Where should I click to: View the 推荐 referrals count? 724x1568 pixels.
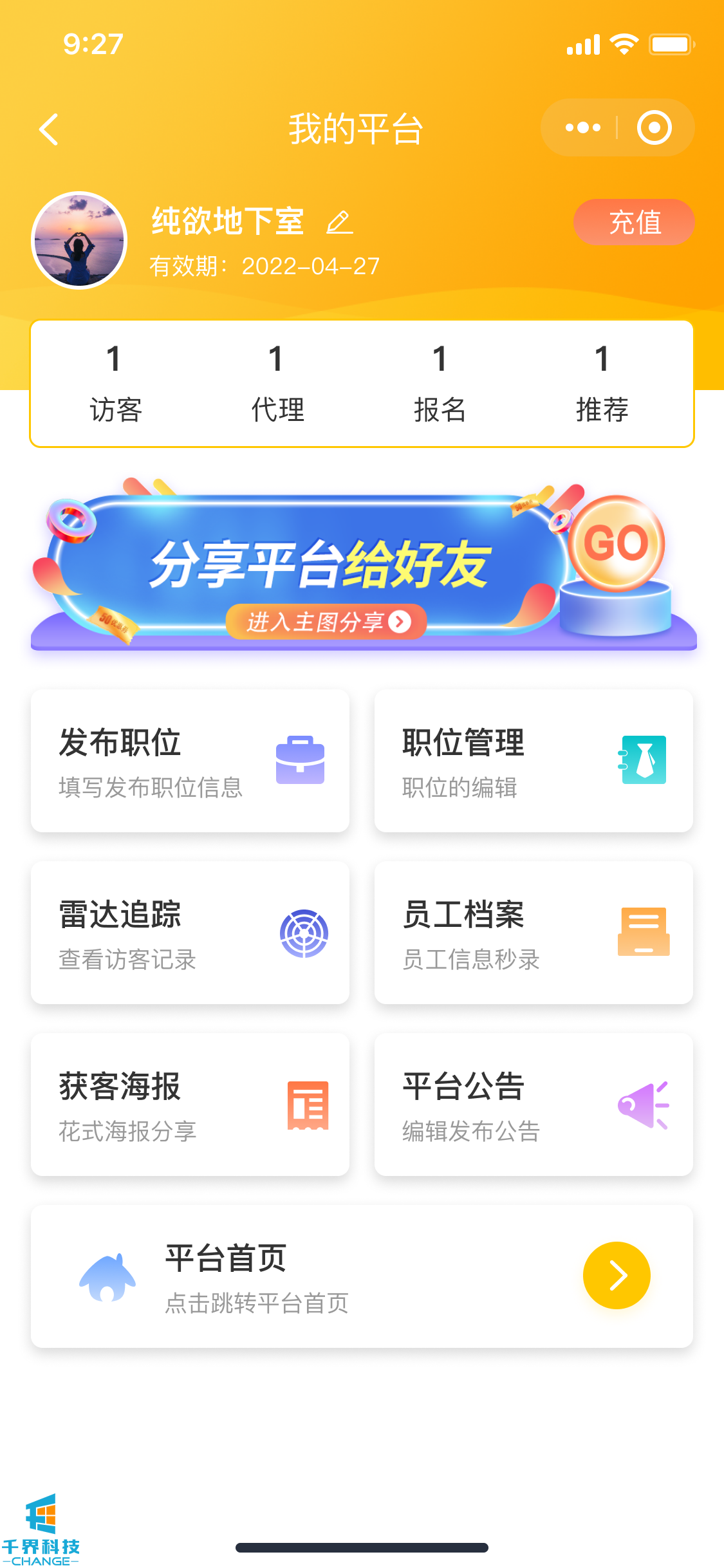pos(602,384)
